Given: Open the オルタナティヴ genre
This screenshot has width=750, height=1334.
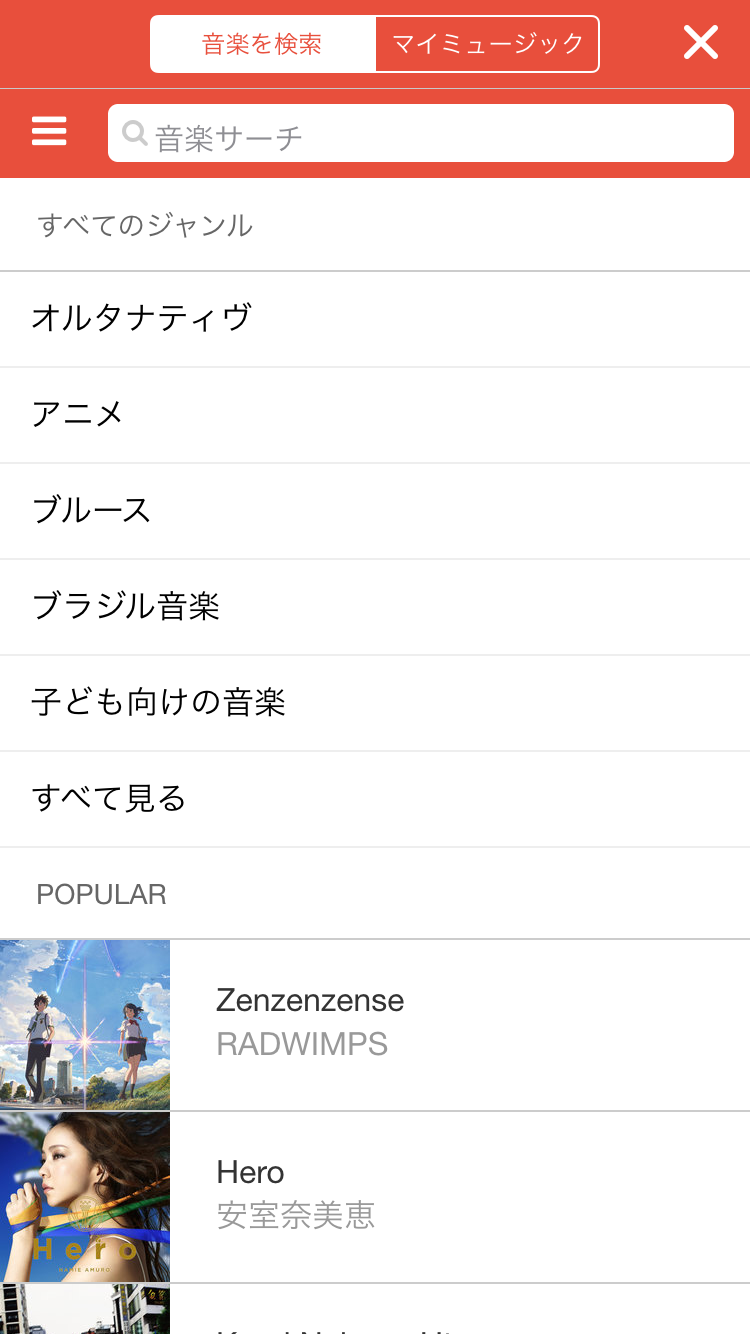Looking at the screenshot, I should (375, 318).
